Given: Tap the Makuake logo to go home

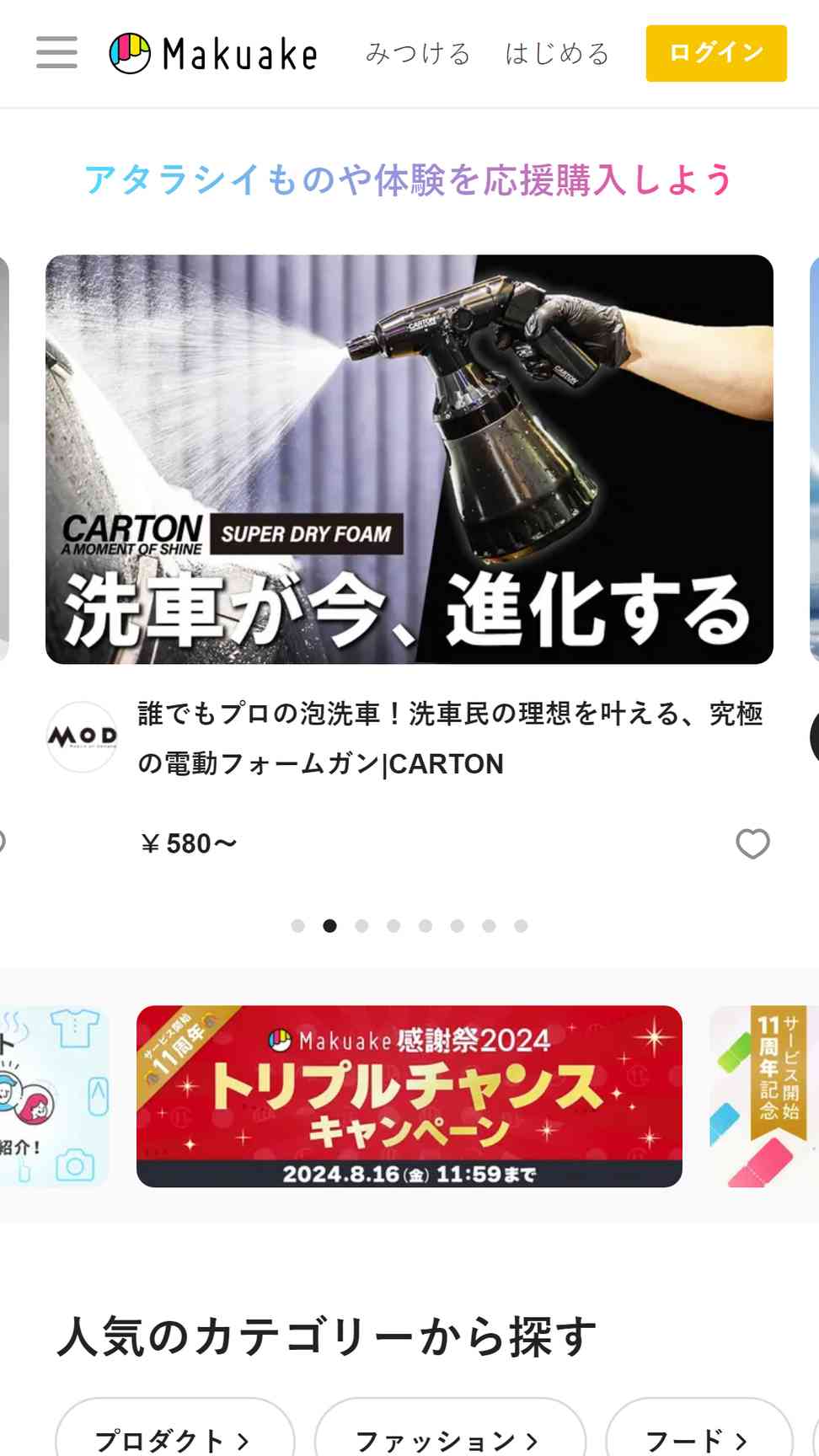Looking at the screenshot, I should coord(213,54).
